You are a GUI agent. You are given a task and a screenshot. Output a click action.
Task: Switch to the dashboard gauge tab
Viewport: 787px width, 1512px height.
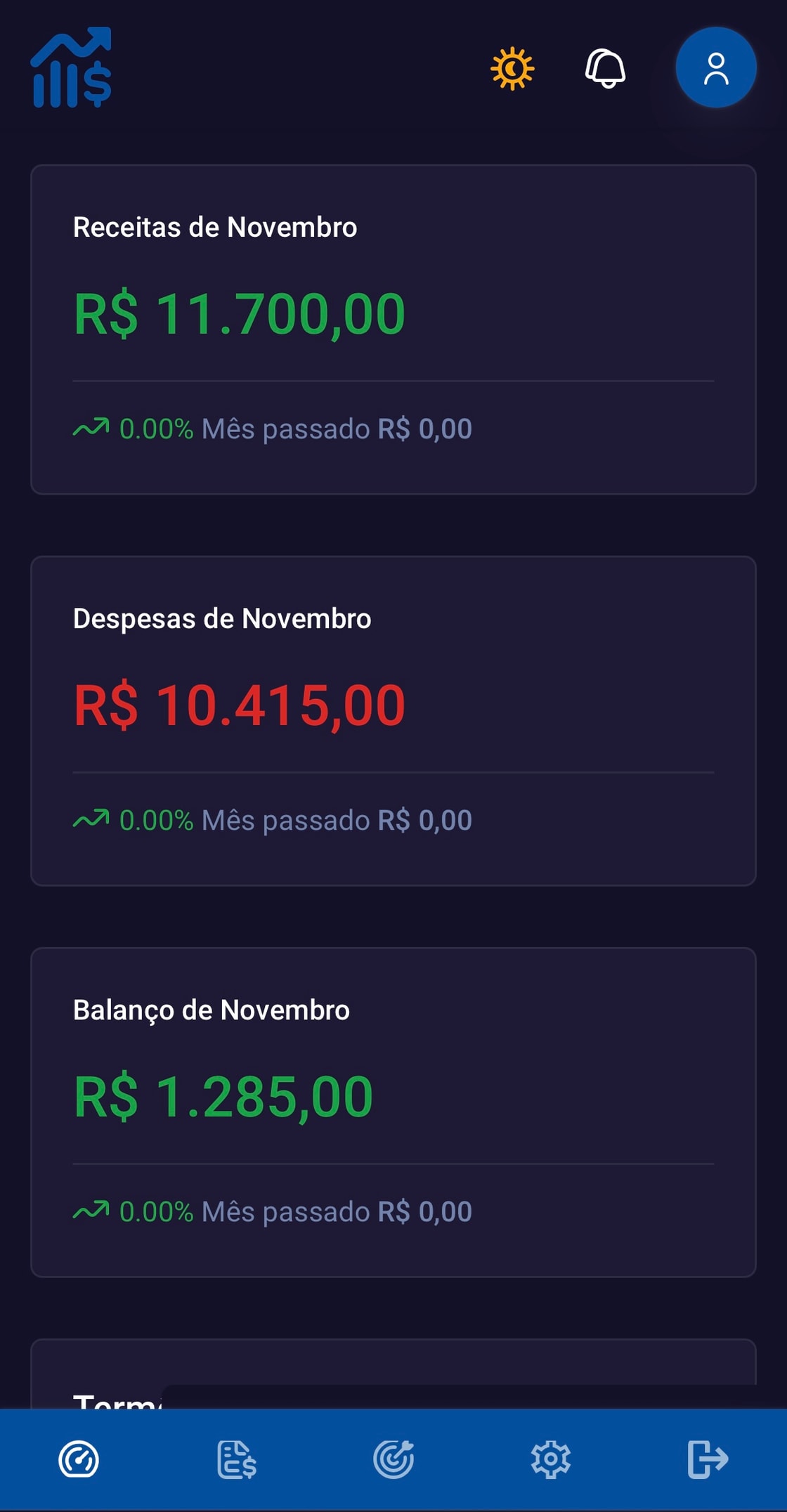[79, 1459]
